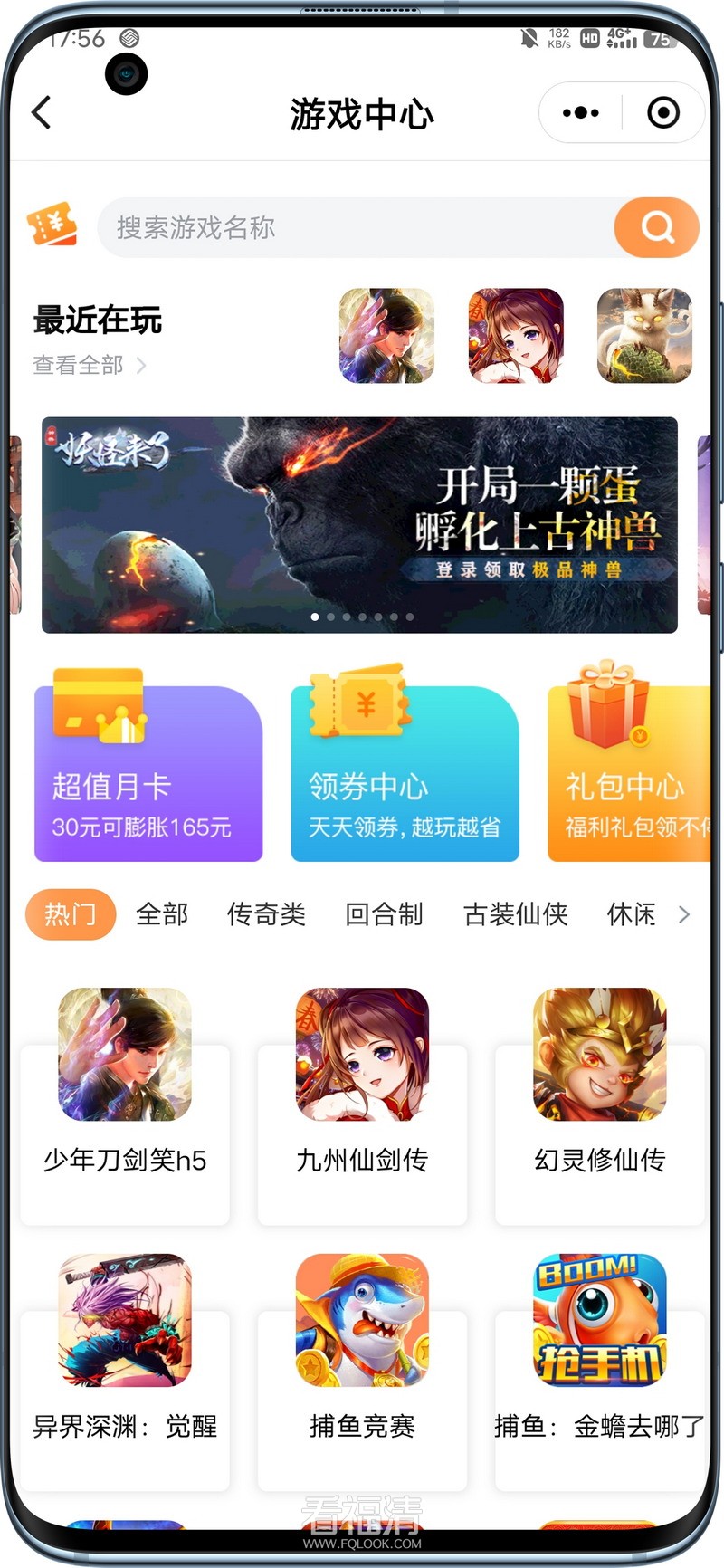Image resolution: width=724 pixels, height=1568 pixels.
Task: Tap the cat creature icon in 最近在玩
Action: pos(644,335)
